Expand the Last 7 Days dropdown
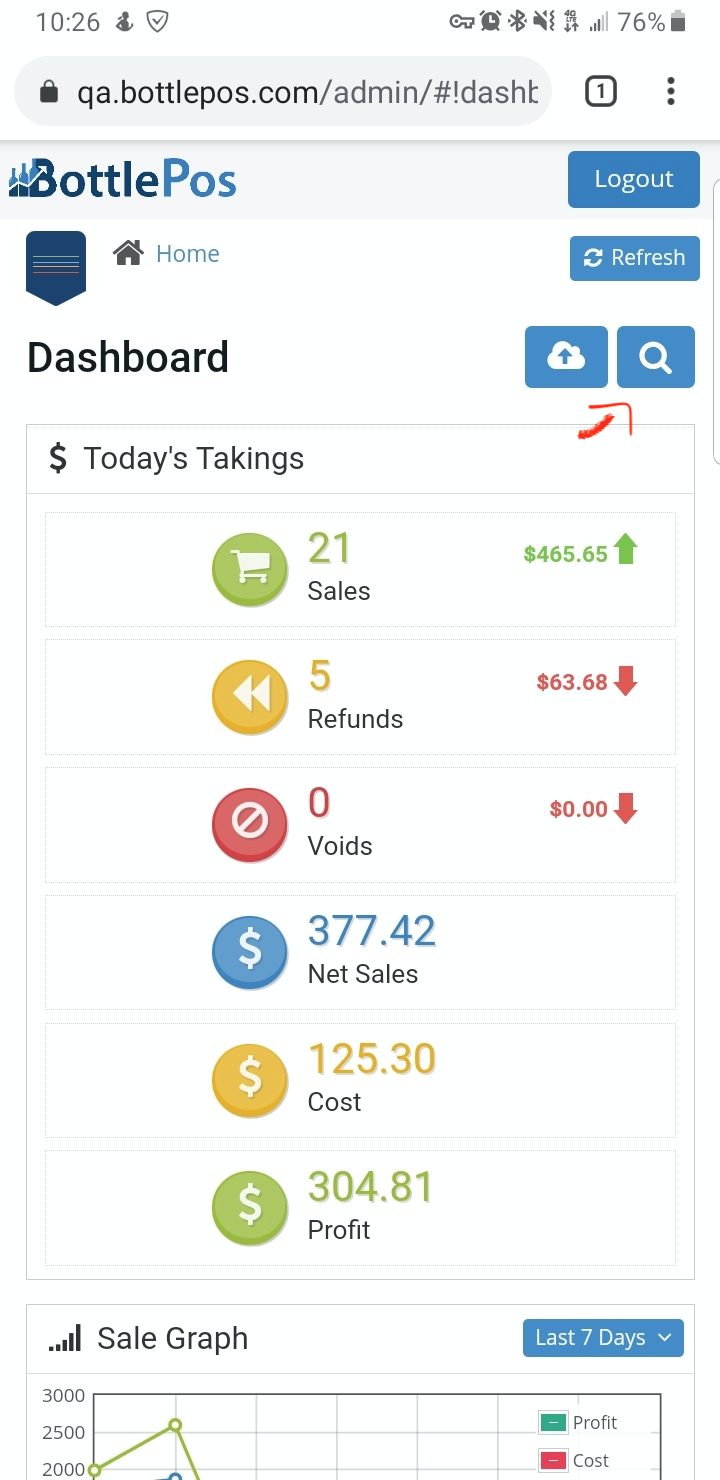 (603, 1338)
